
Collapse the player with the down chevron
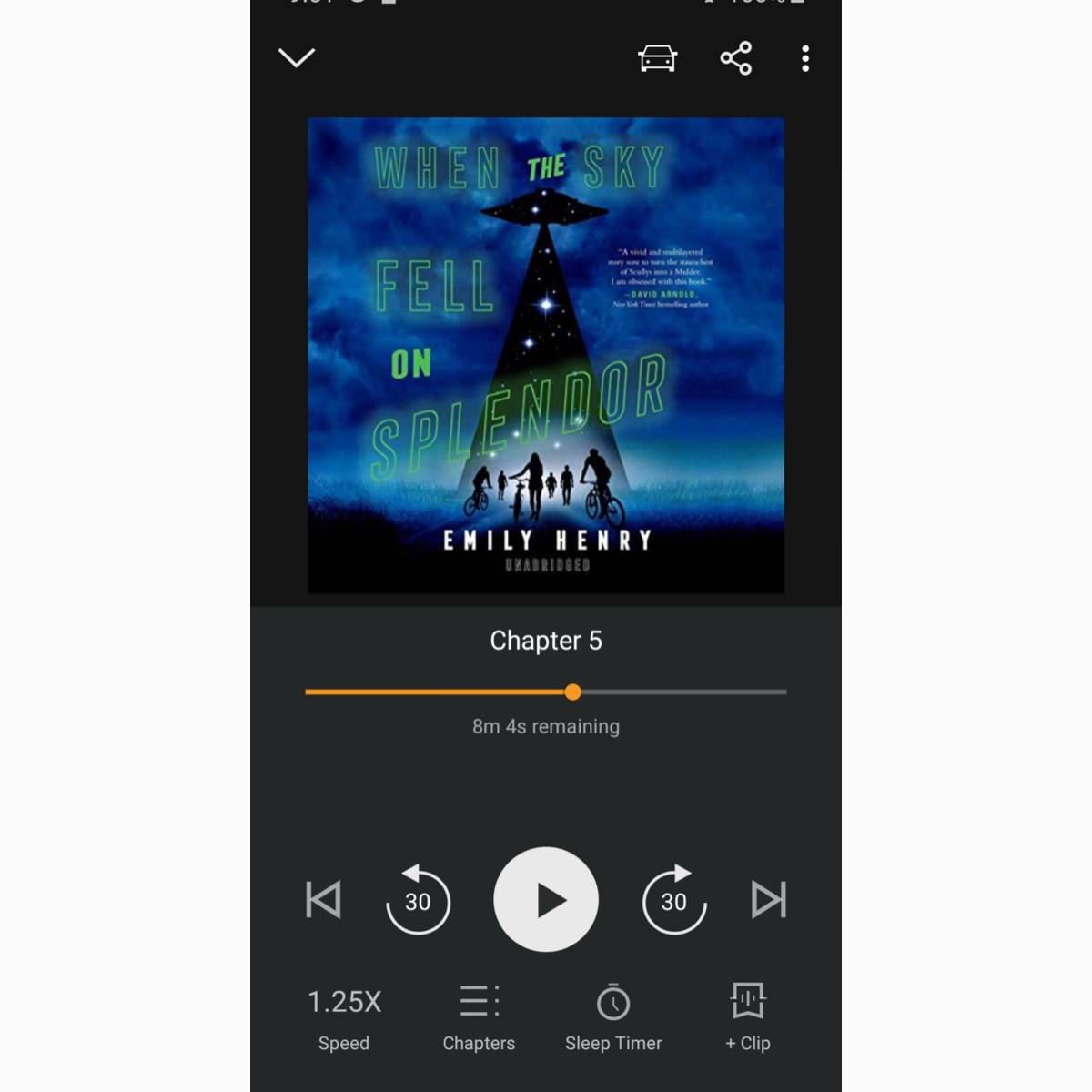pos(296,58)
